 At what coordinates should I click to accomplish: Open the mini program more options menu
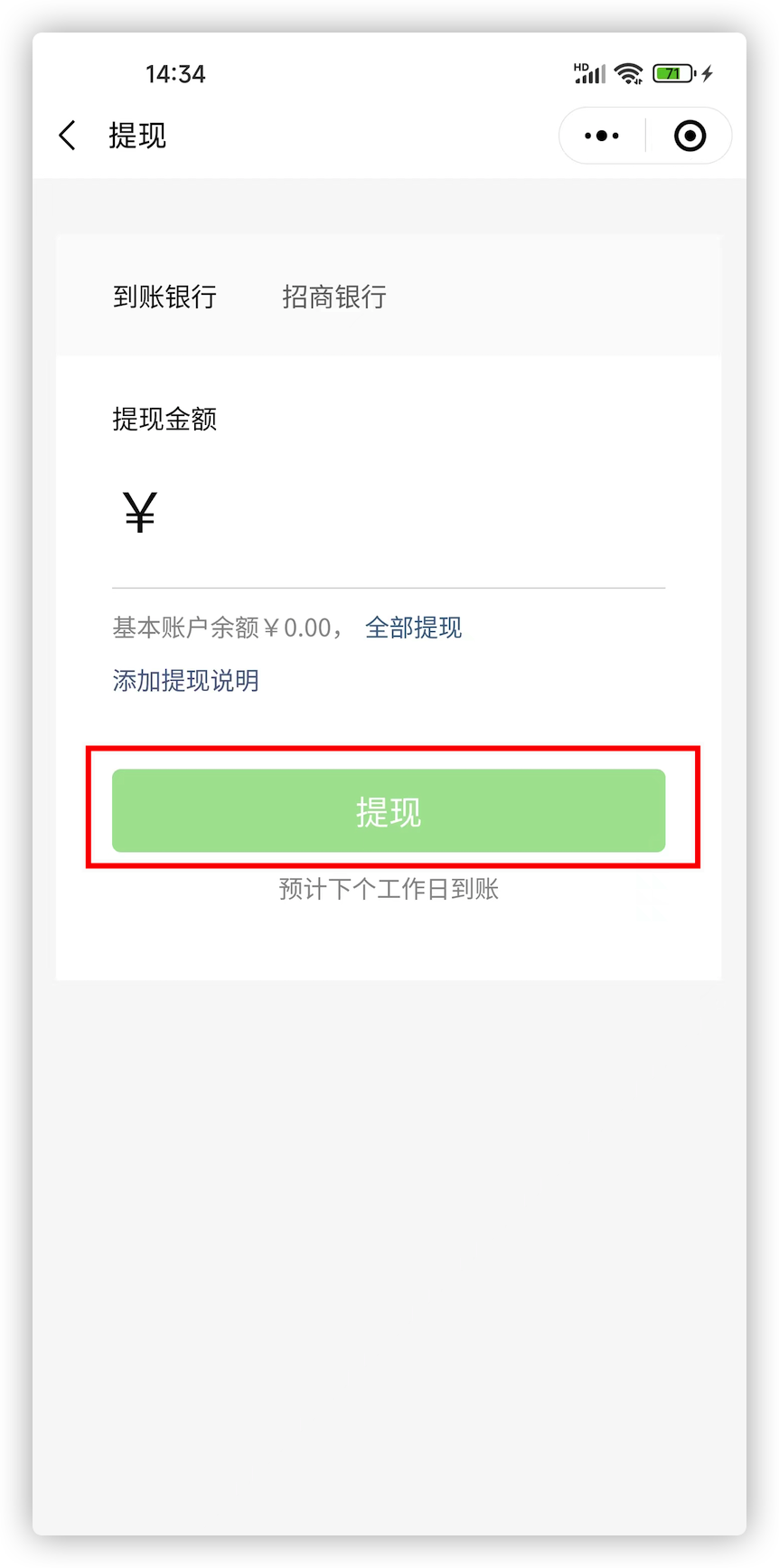(602, 136)
